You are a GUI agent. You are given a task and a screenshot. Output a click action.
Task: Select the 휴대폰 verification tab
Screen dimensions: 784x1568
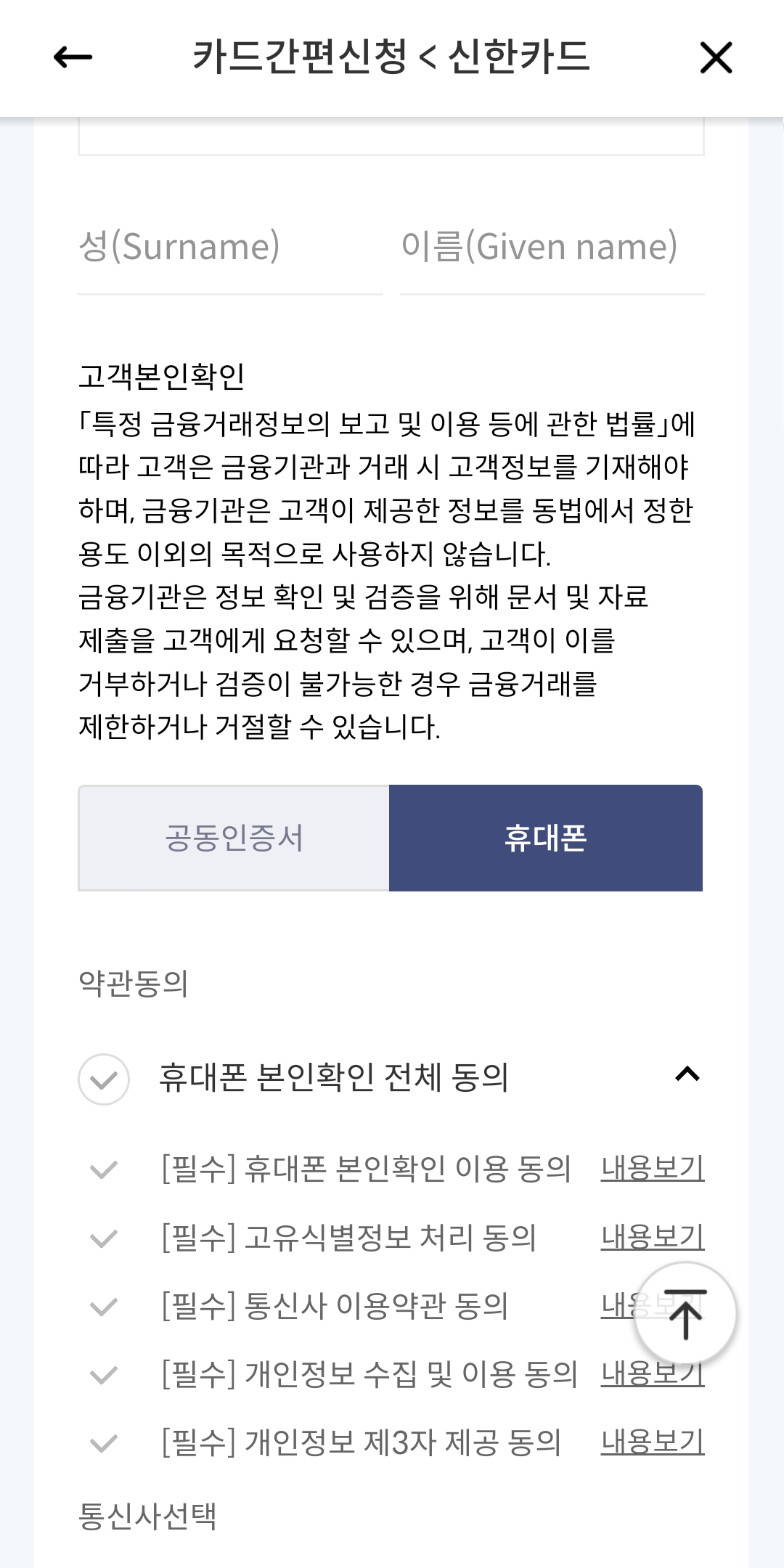click(x=546, y=838)
